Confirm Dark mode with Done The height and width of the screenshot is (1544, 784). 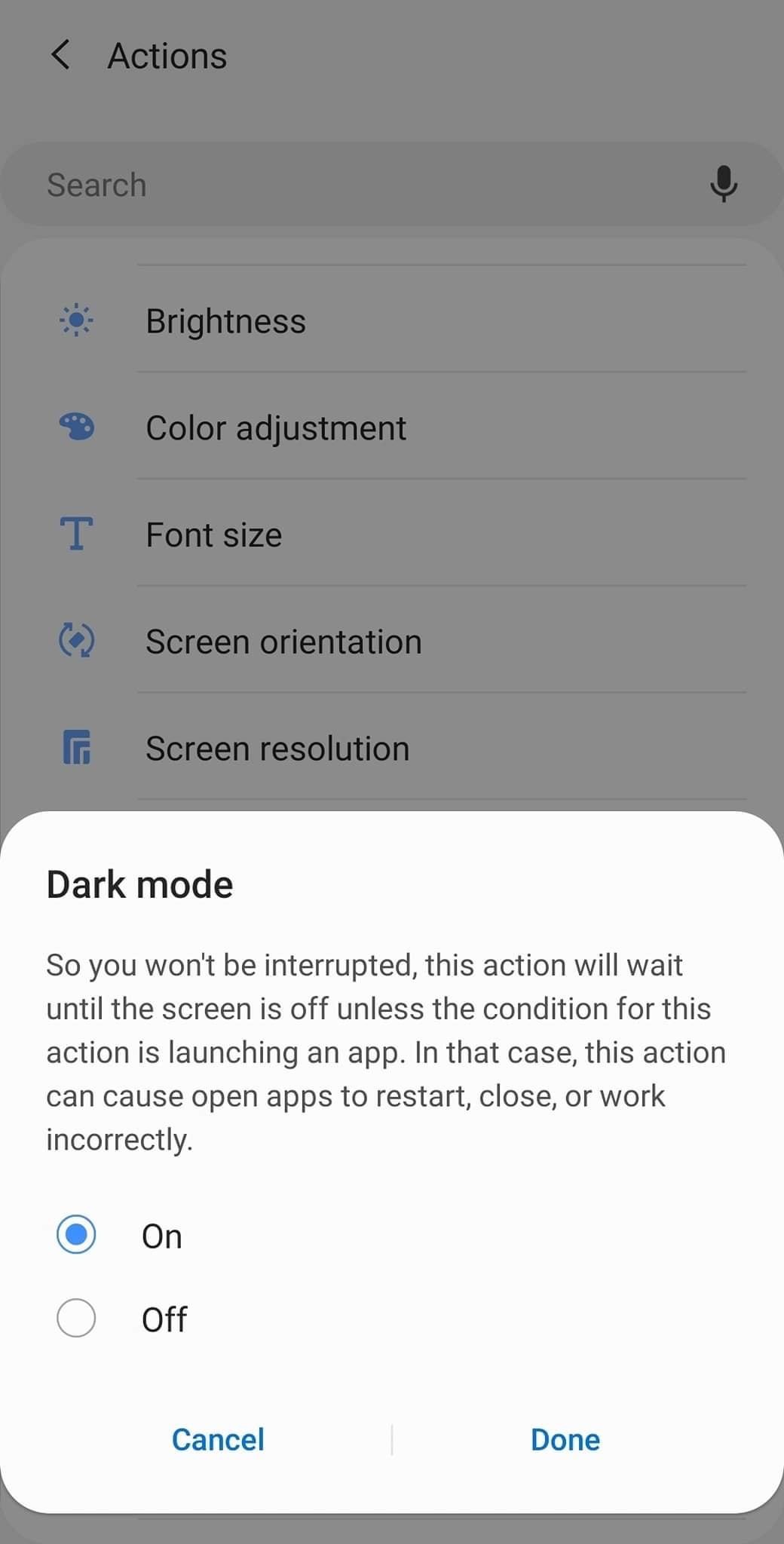click(565, 1439)
